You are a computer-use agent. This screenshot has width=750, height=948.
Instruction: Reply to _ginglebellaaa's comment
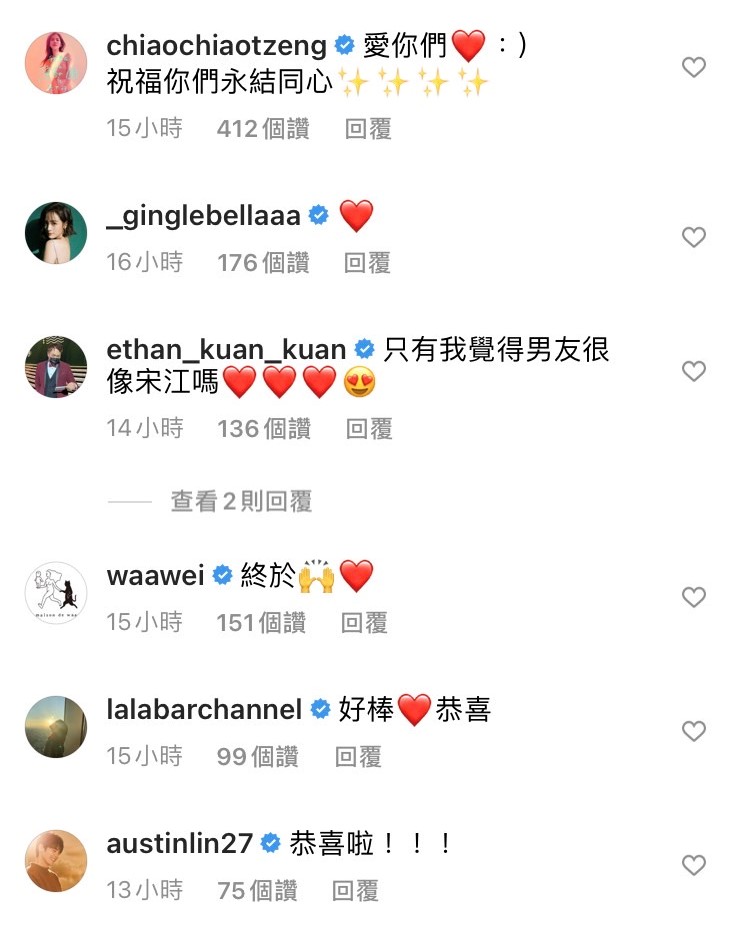click(x=367, y=263)
